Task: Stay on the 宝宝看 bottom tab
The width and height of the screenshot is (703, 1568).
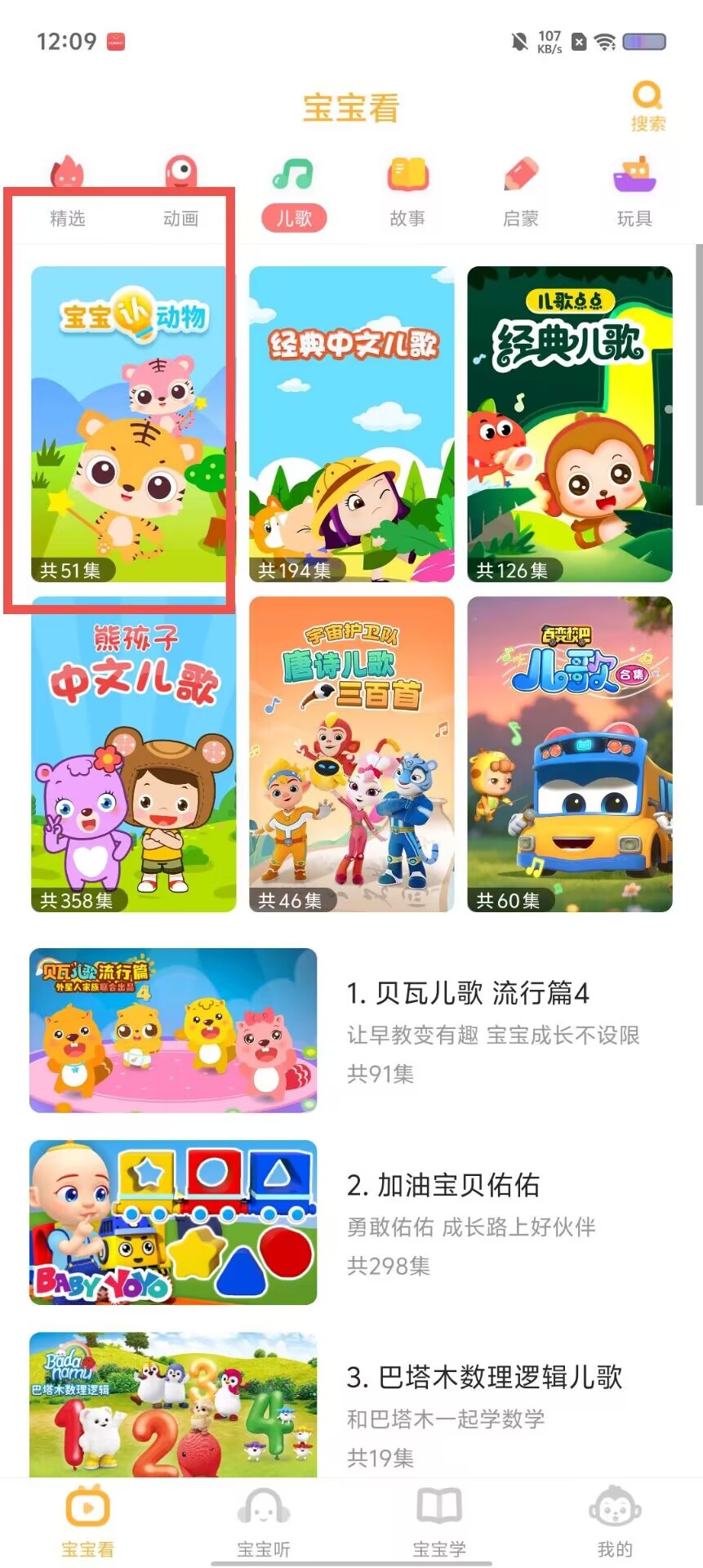Action: [87, 1521]
